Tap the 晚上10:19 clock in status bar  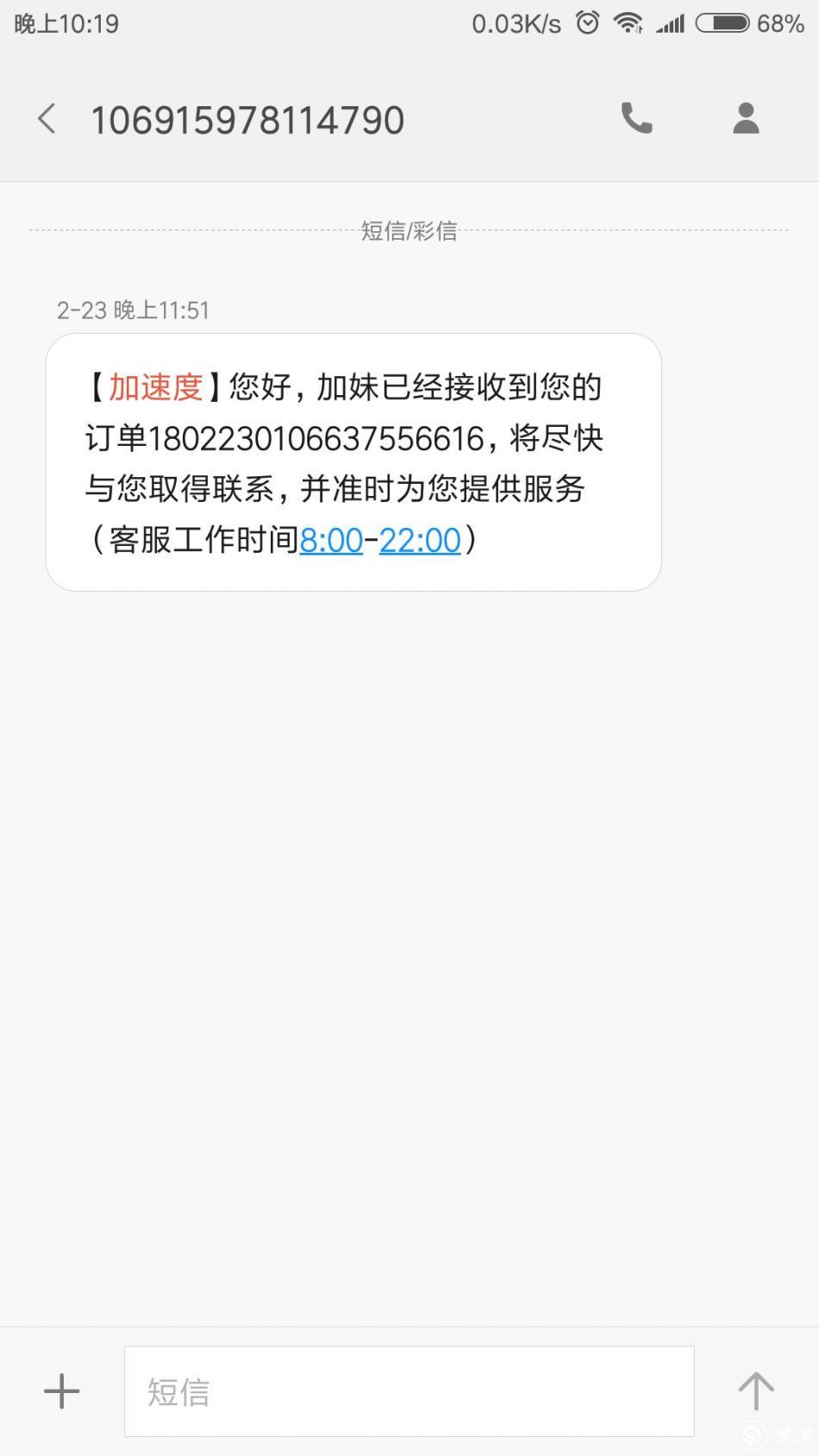(x=65, y=23)
